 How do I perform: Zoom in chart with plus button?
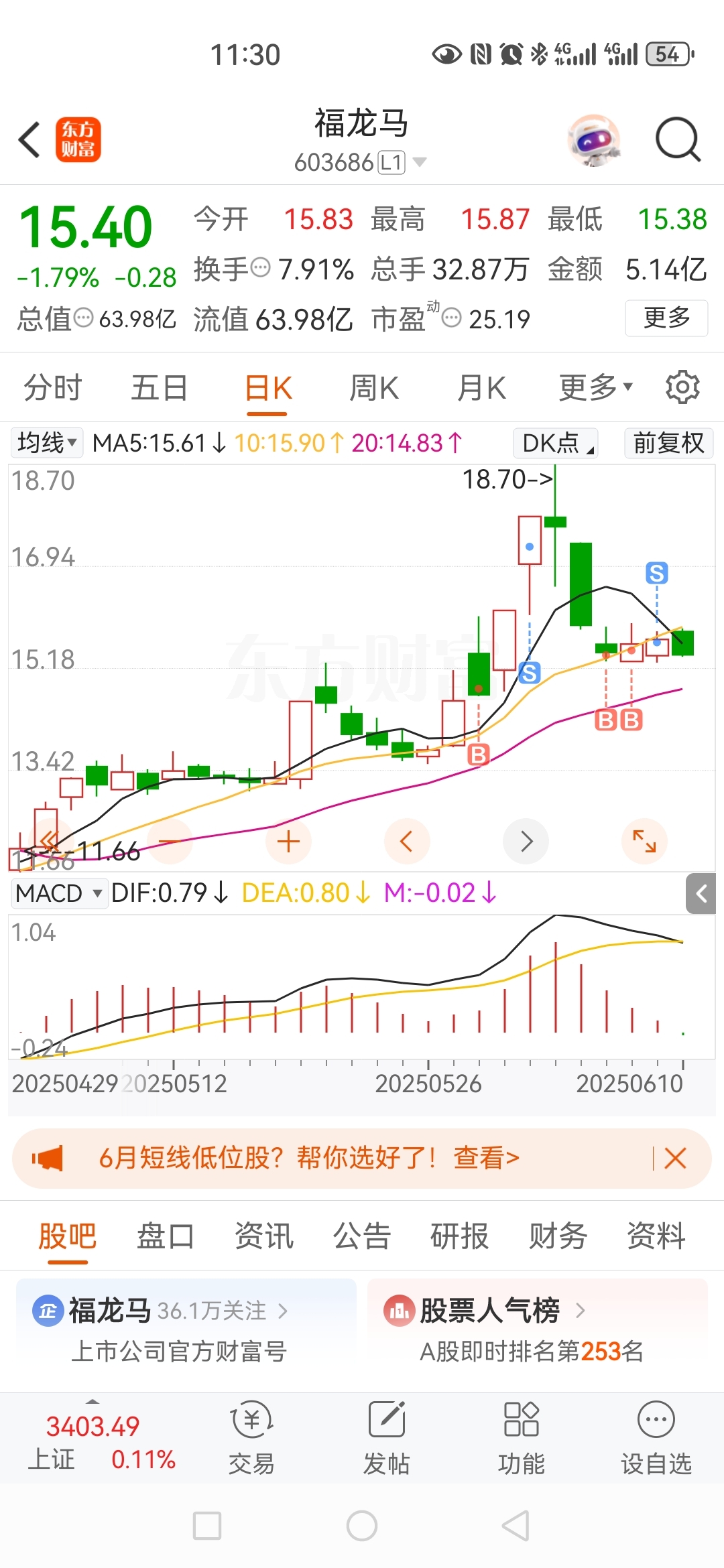[288, 842]
